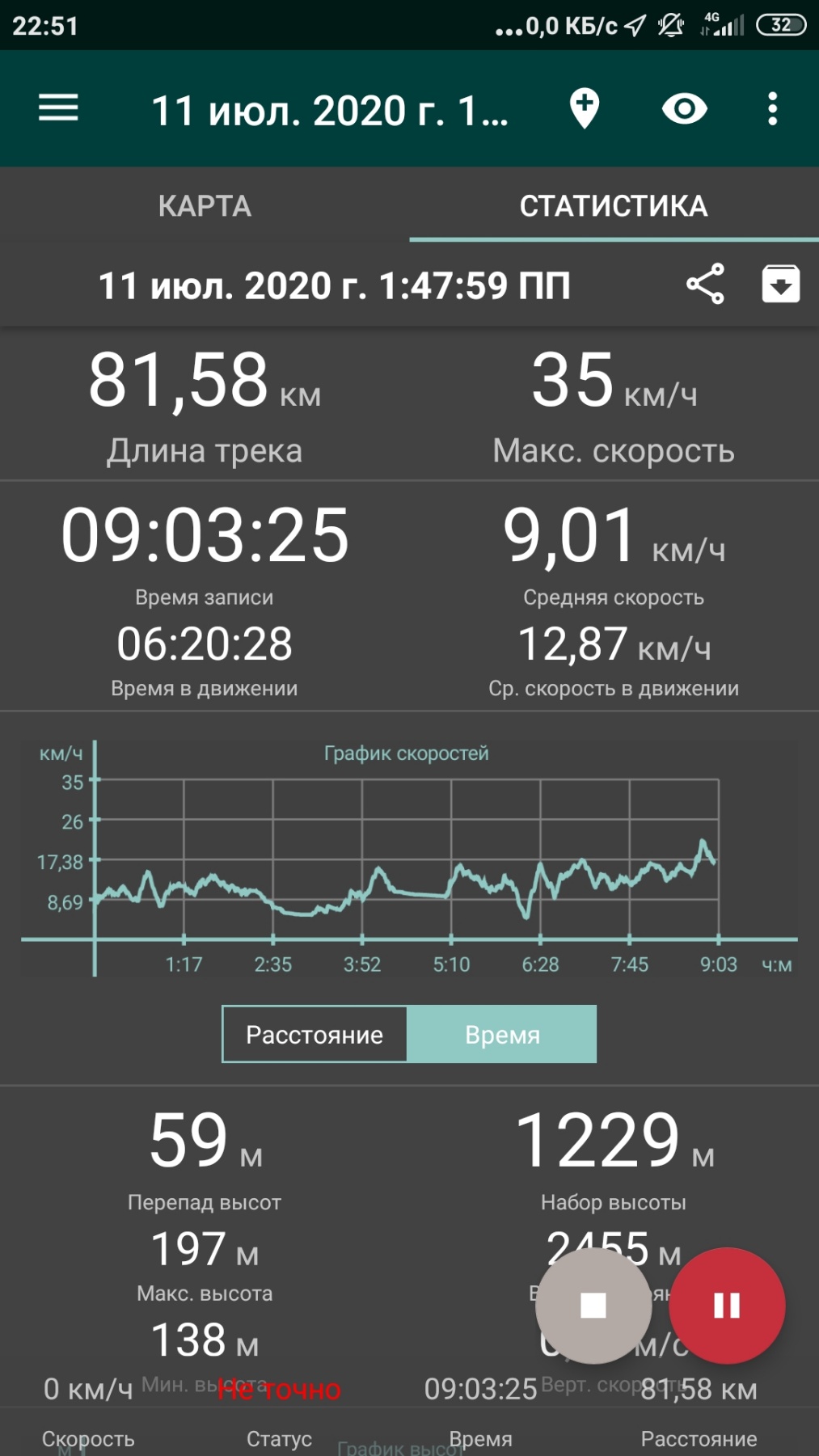The image size is (819, 1456).
Task: Switch to the КАРТА tab
Action: 205,206
